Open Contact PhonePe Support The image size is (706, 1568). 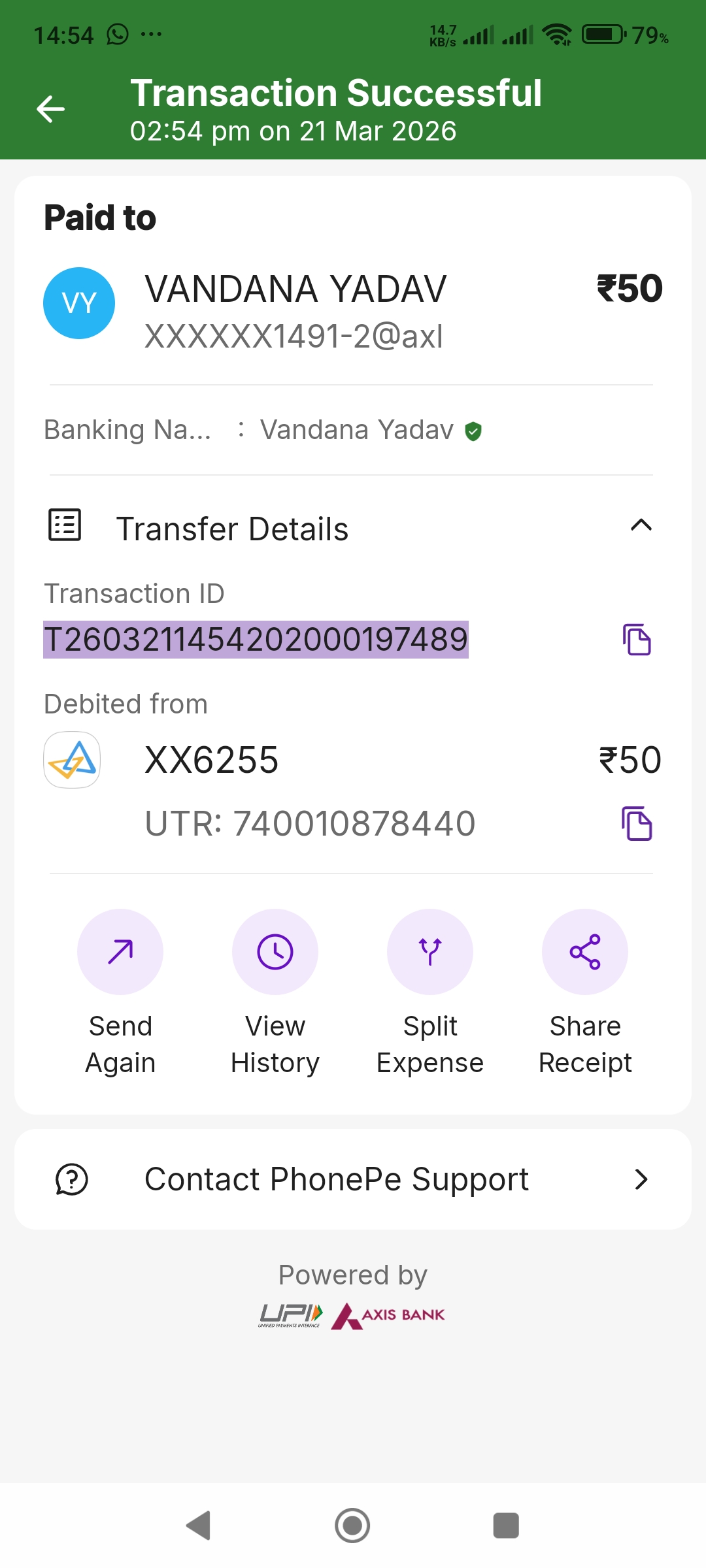(x=353, y=1179)
